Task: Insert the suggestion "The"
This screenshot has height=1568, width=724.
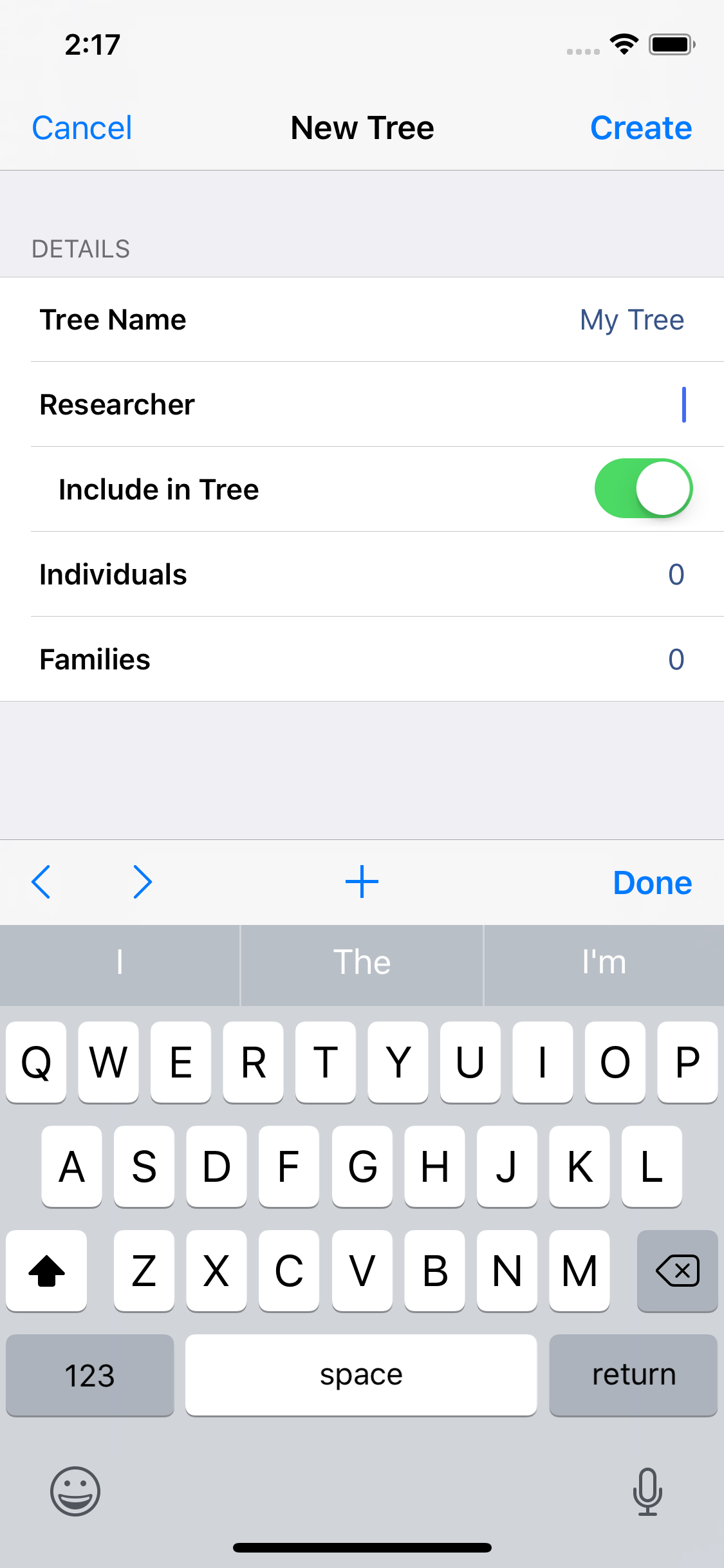Action: coord(362,963)
